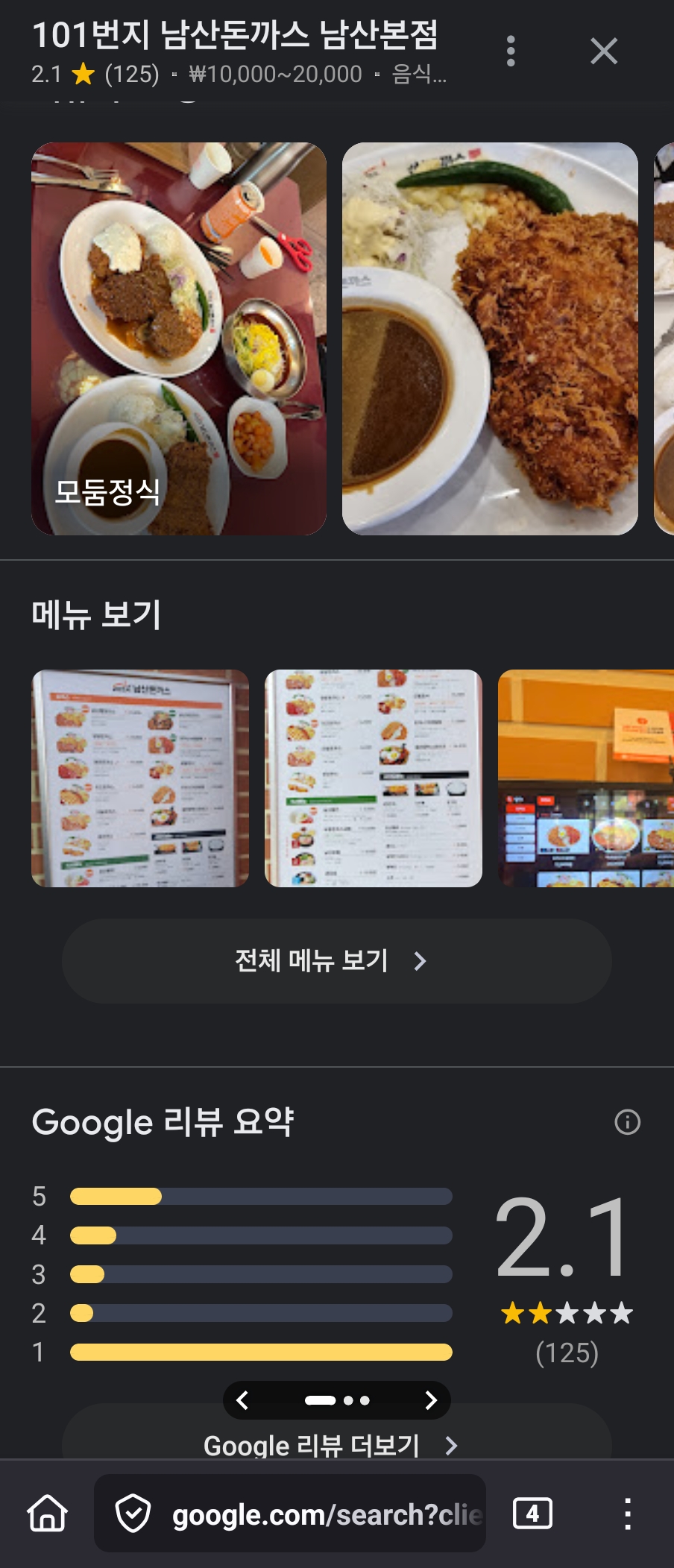Viewport: 674px width, 1568px height.
Task: Open the restaurant panel's three-dot options
Action: 511,51
